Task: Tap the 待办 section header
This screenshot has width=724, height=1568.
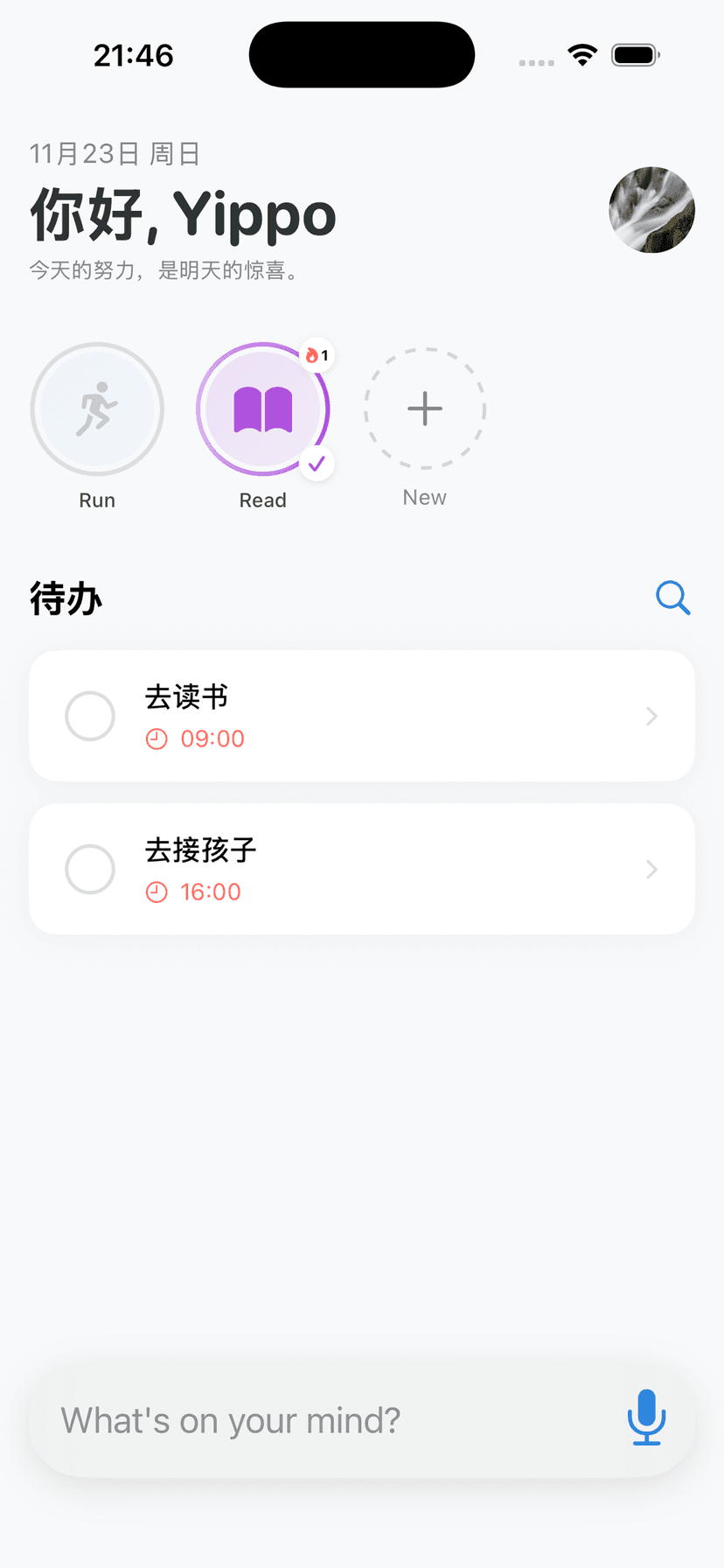Action: 66,598
